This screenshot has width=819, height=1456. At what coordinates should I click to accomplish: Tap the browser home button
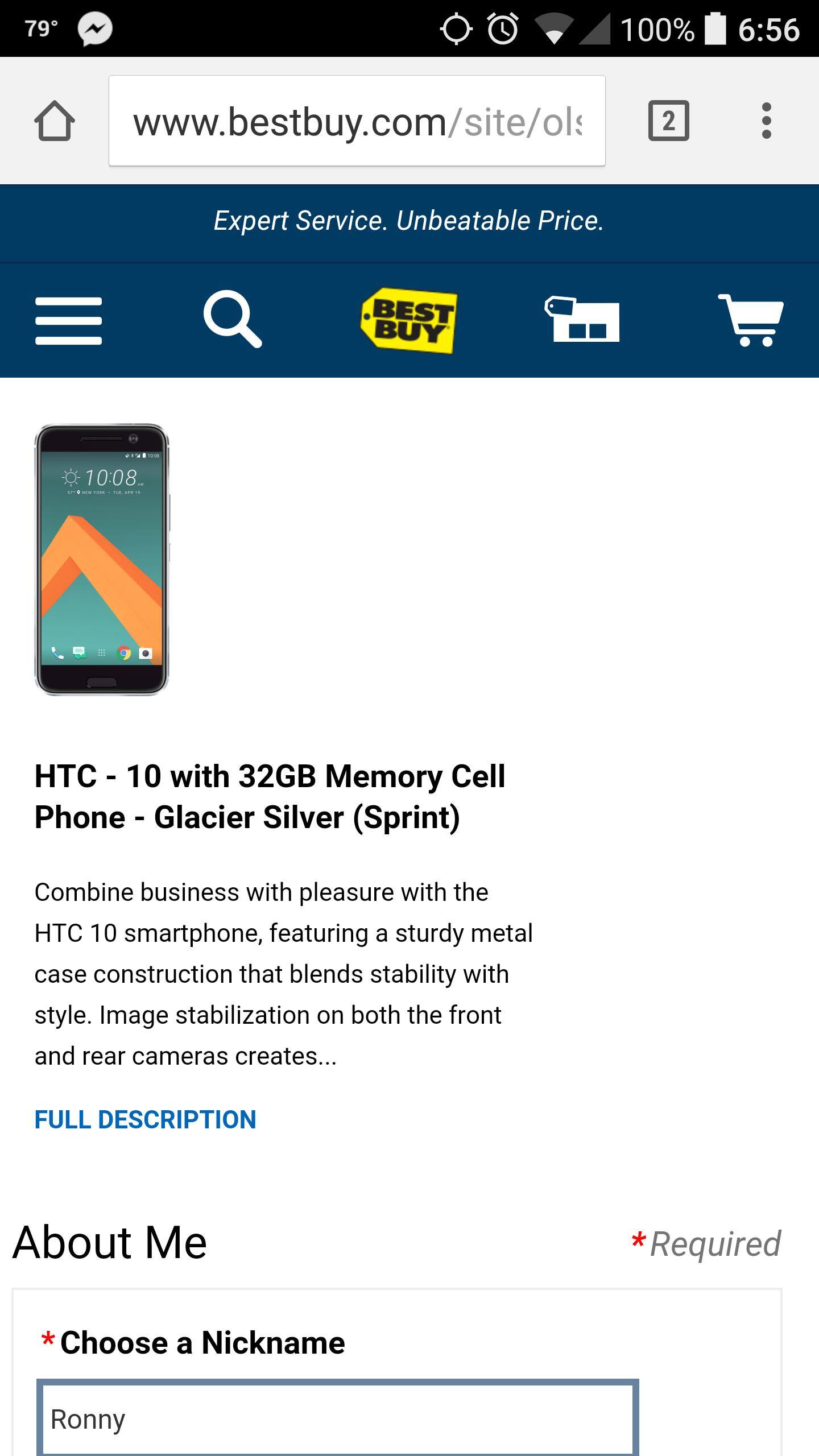click(55, 121)
